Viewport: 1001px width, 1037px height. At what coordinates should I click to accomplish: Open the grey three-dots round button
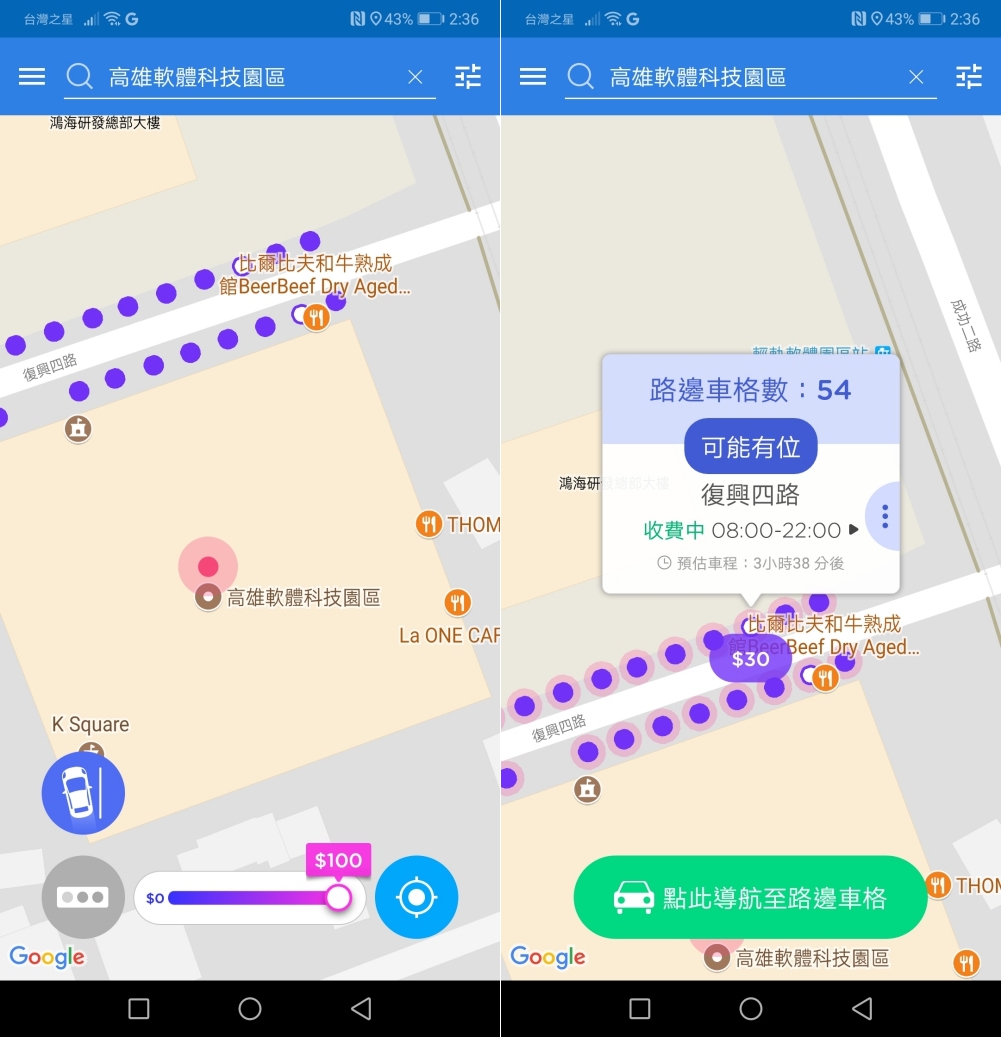(x=83, y=897)
